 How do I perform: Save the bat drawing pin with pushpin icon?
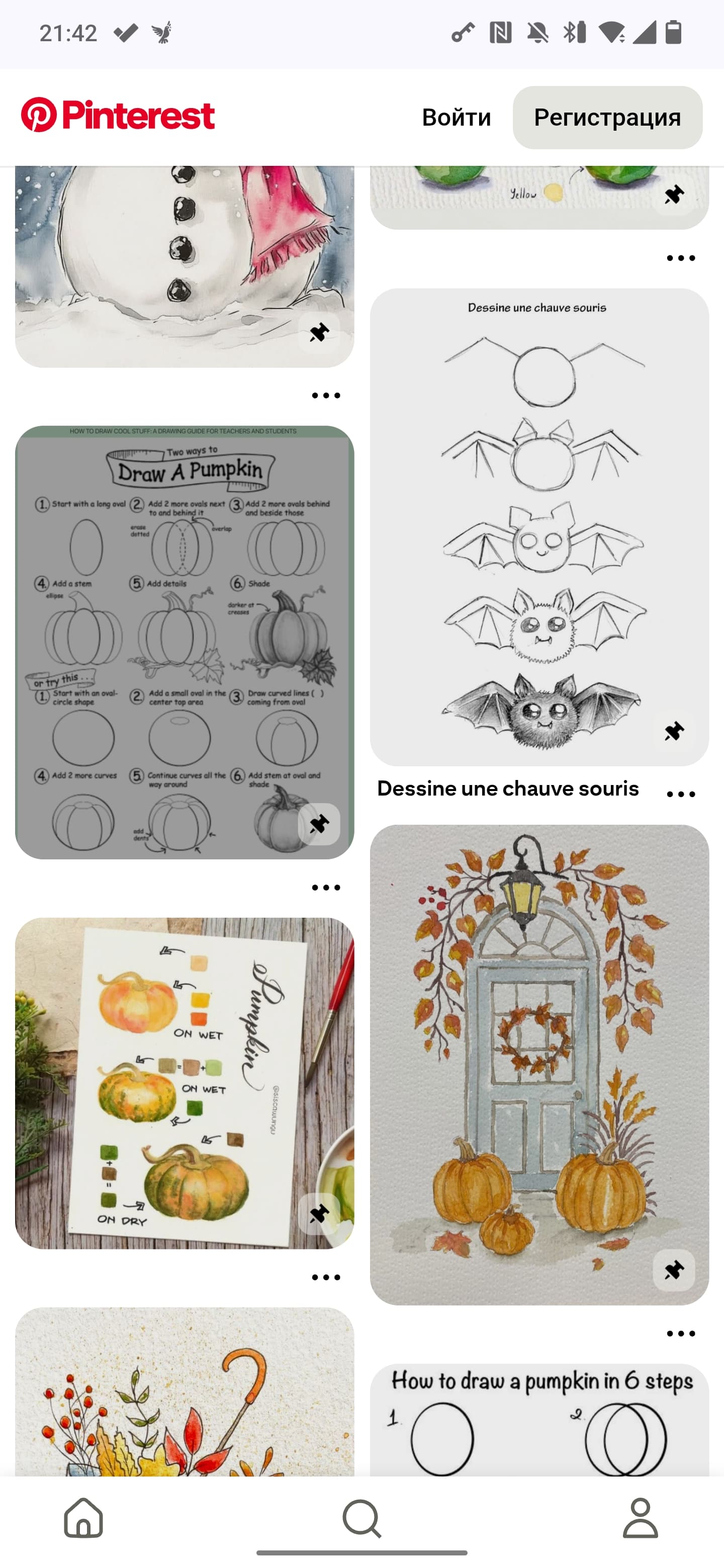(673, 731)
